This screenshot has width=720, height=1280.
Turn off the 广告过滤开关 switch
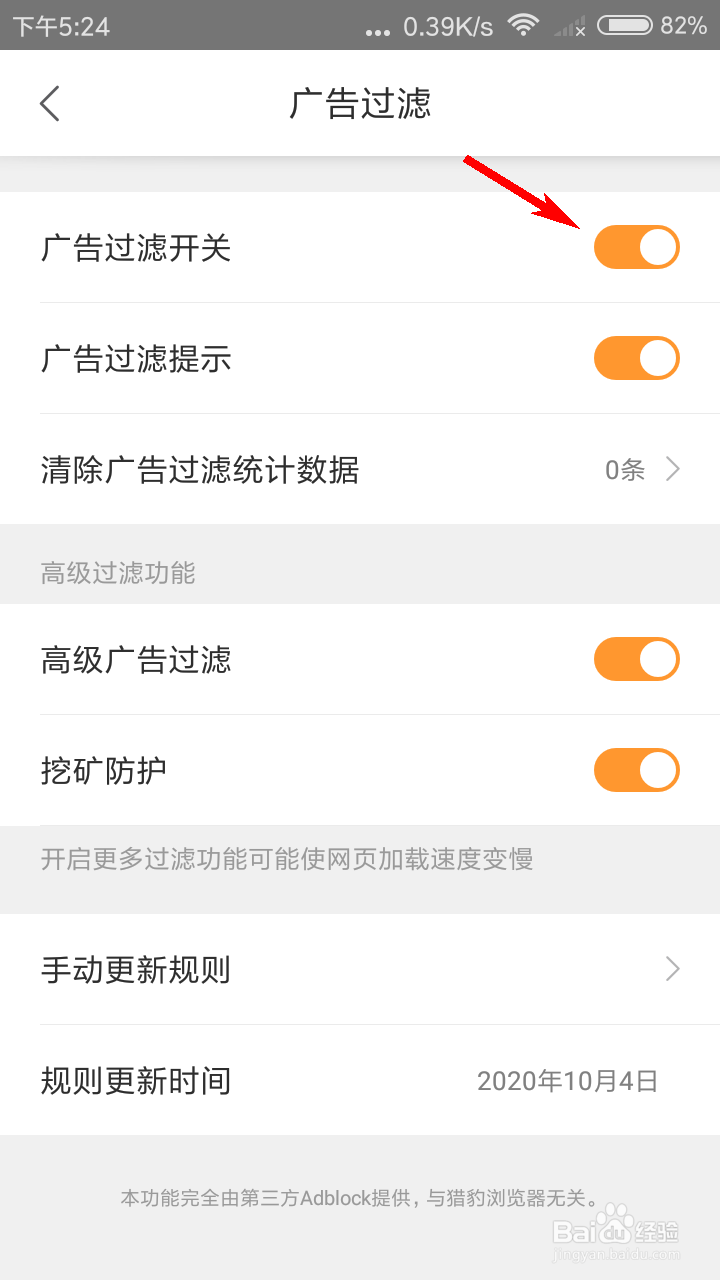pos(636,248)
